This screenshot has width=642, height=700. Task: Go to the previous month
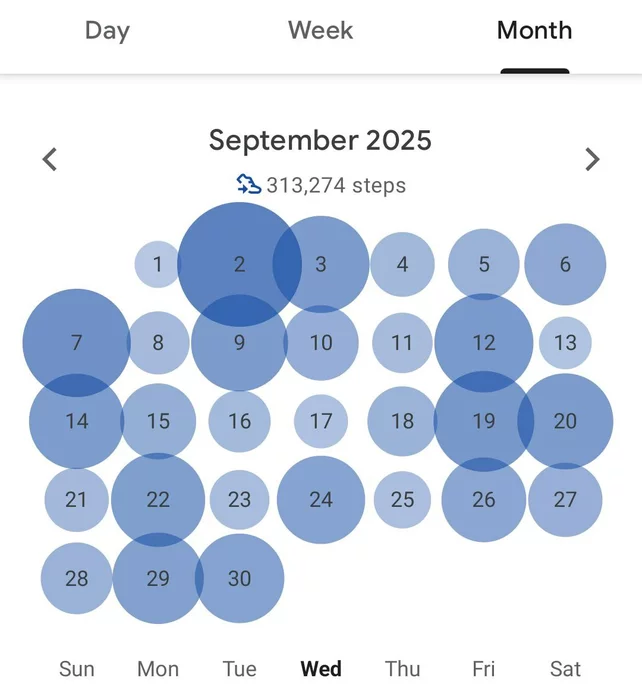click(x=50, y=159)
